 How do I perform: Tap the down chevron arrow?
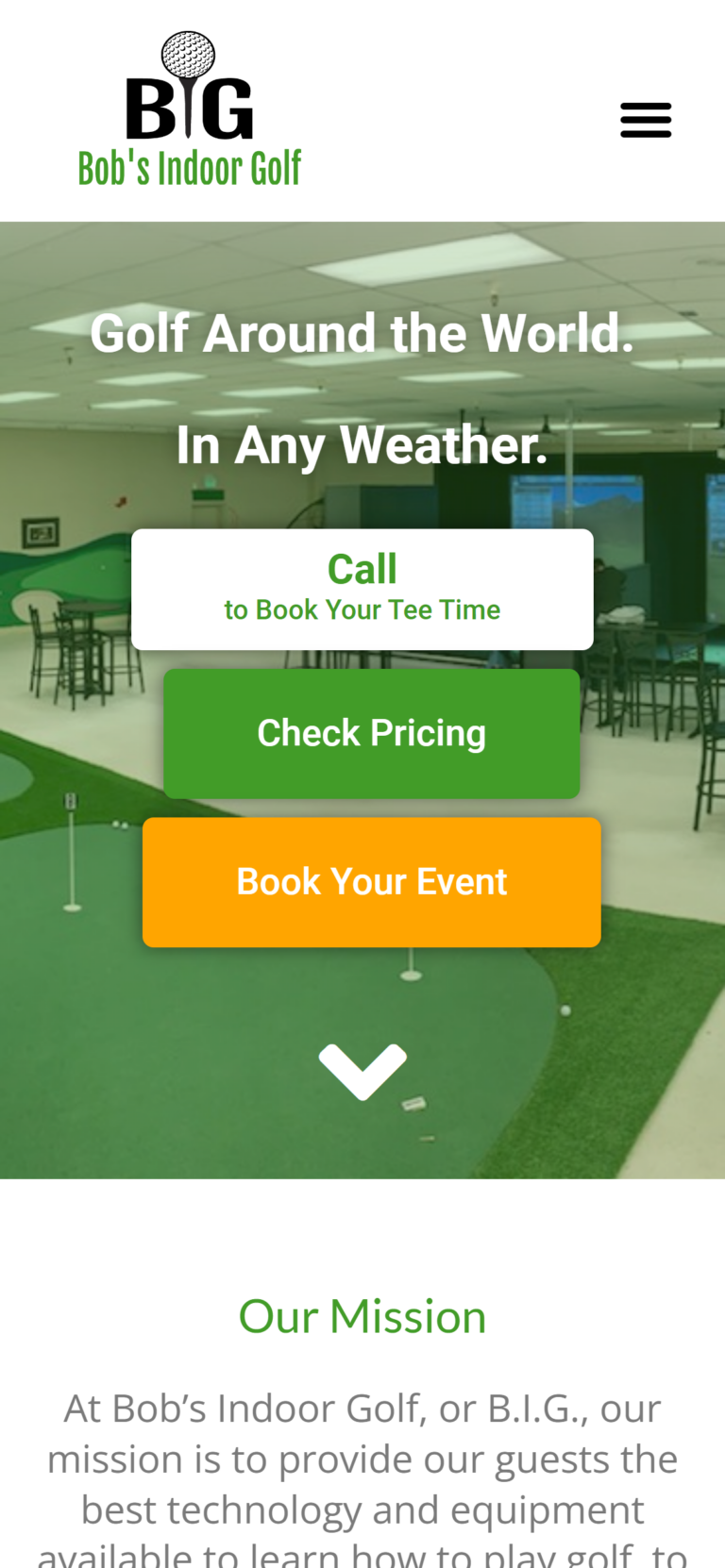[362, 1071]
